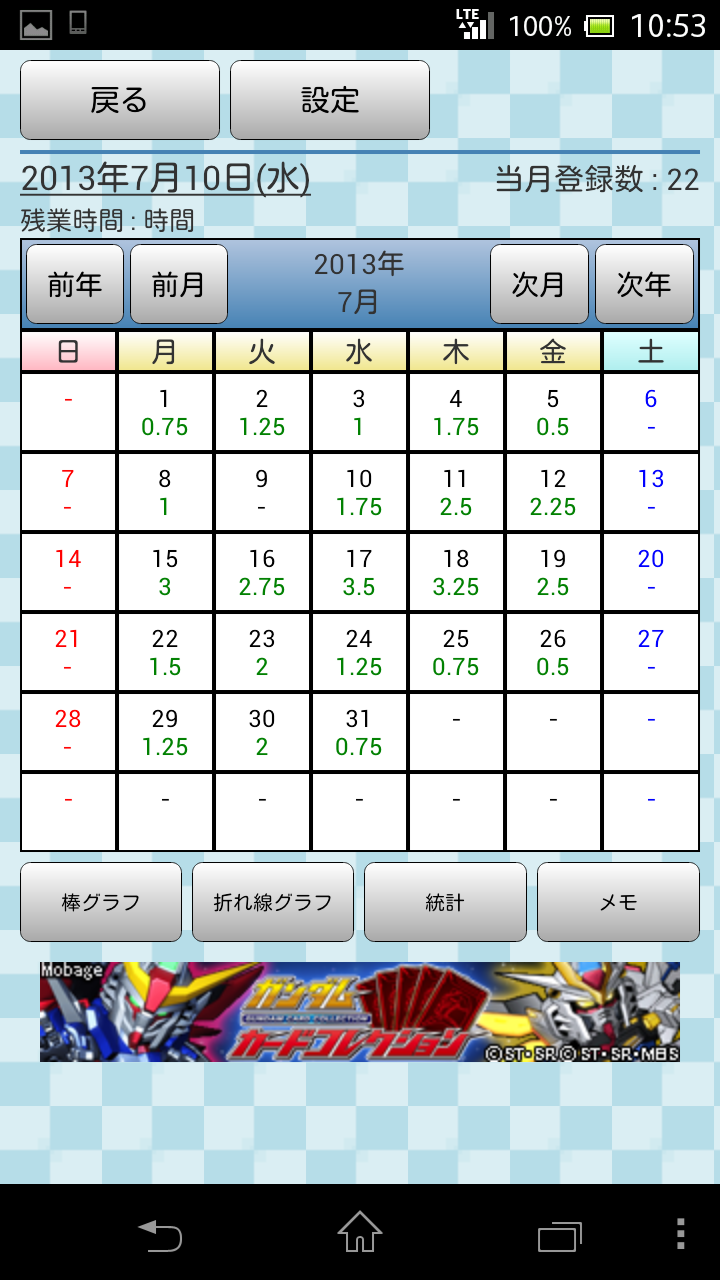720x1280 pixels.
Task: Open the 設定 settings button
Action: click(330, 100)
